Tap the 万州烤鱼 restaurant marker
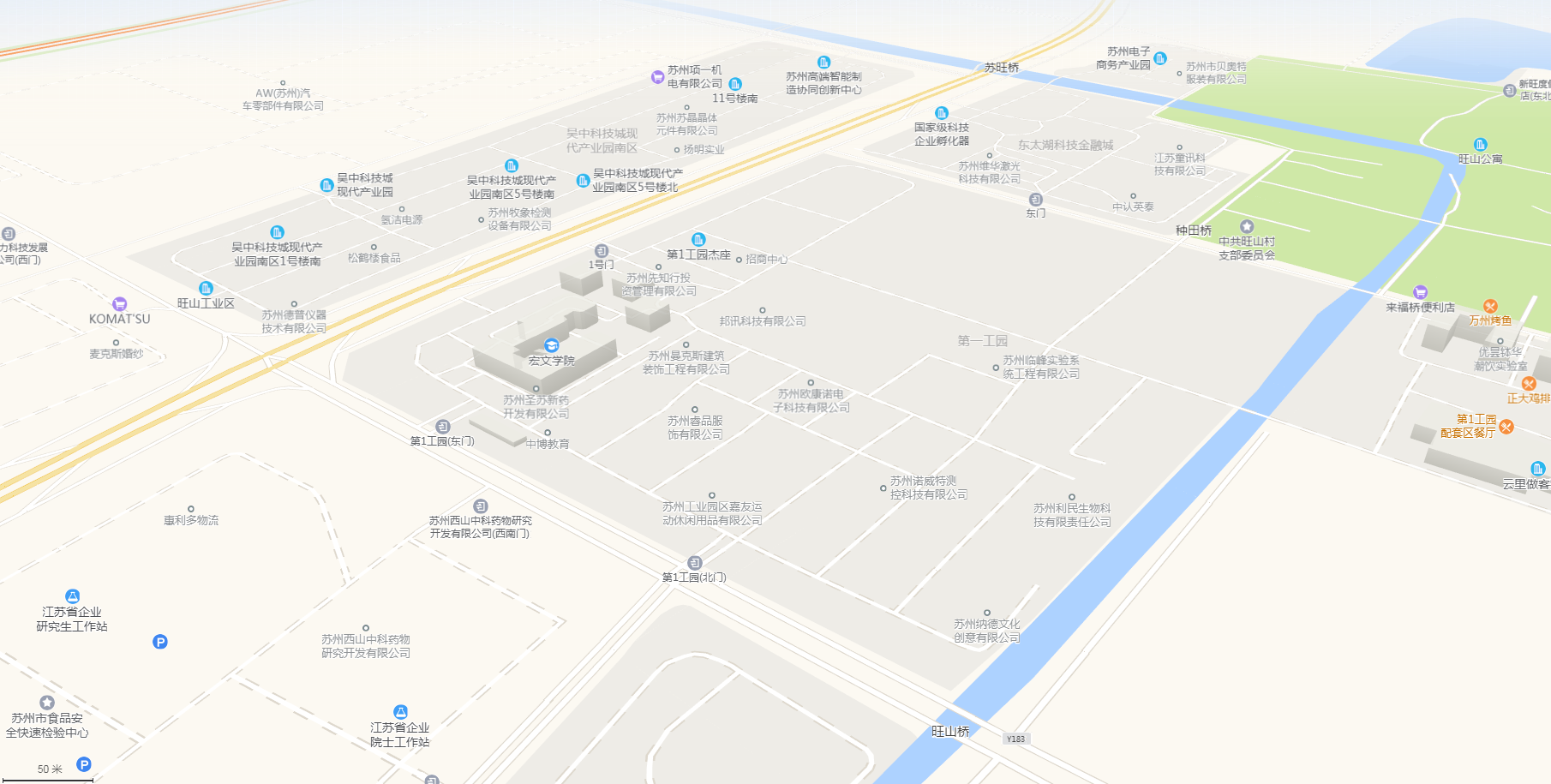Screen dimensions: 1551x784 click(1490, 307)
